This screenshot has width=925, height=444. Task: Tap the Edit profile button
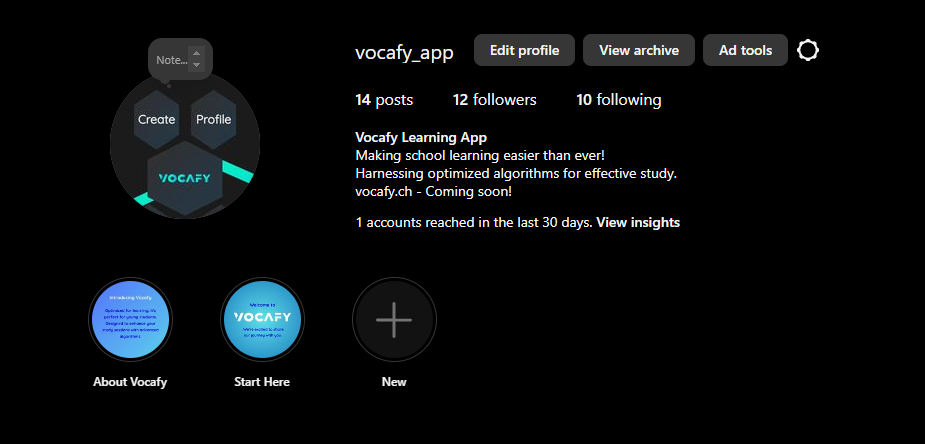[x=524, y=50]
